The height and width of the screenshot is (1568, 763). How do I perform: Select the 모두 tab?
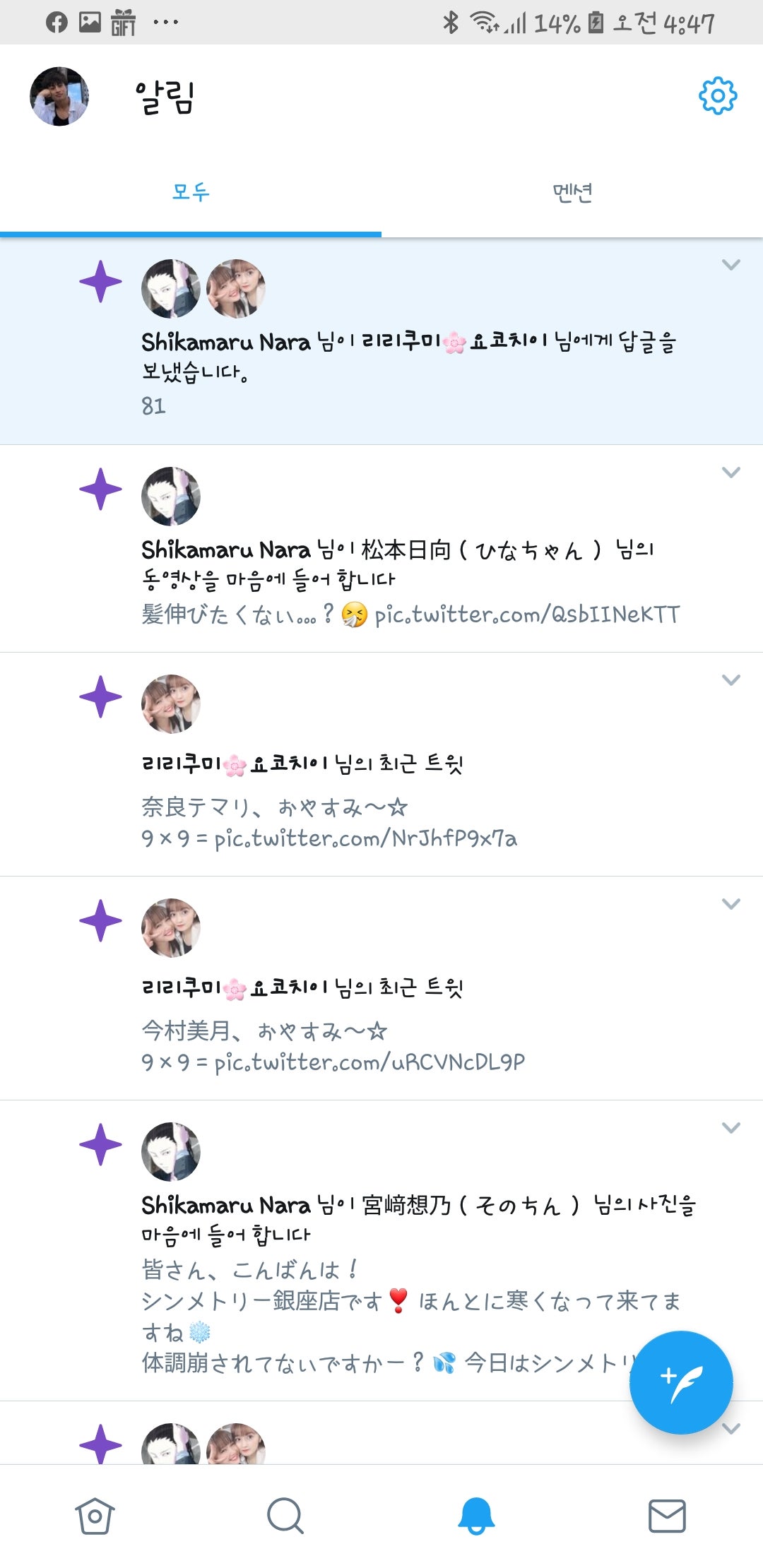click(x=191, y=192)
